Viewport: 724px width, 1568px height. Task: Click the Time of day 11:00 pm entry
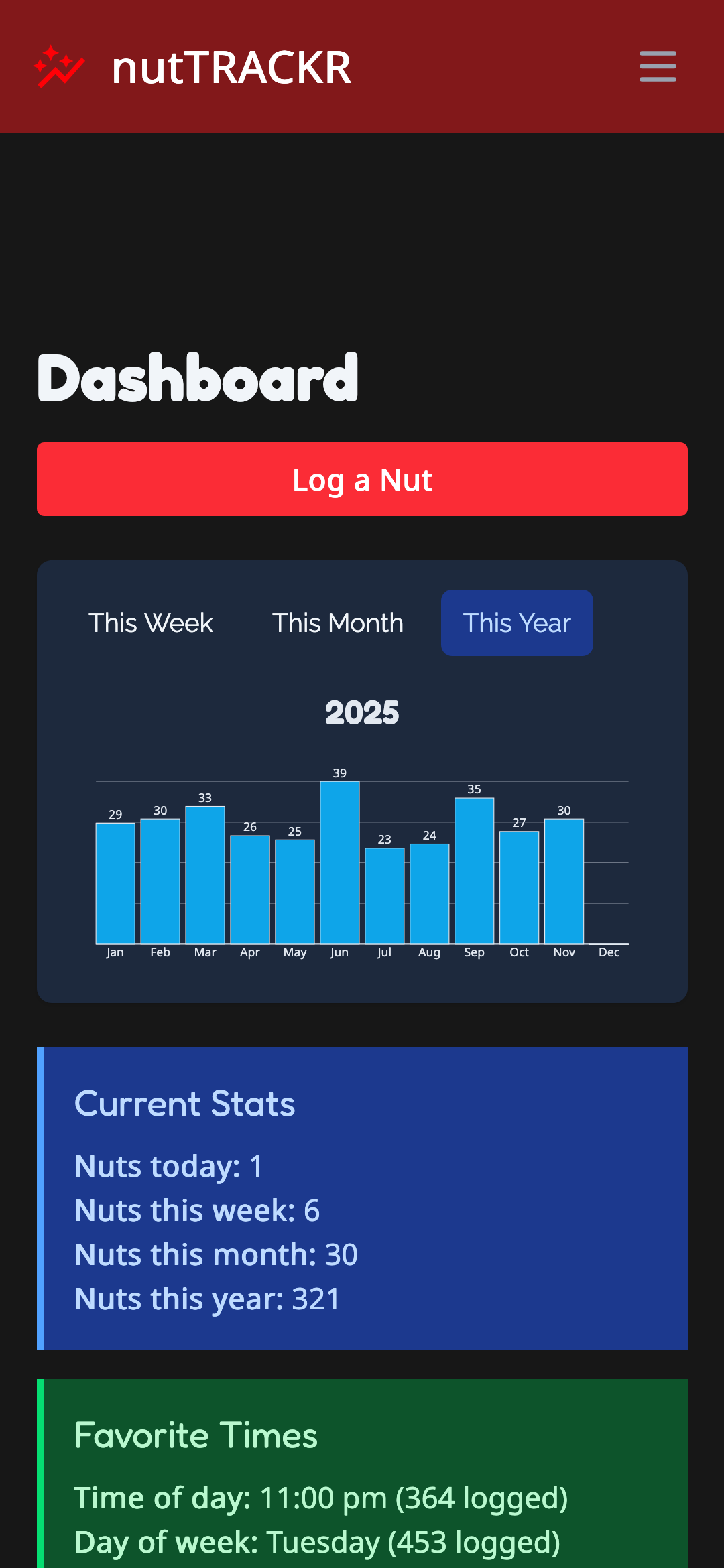322,1498
